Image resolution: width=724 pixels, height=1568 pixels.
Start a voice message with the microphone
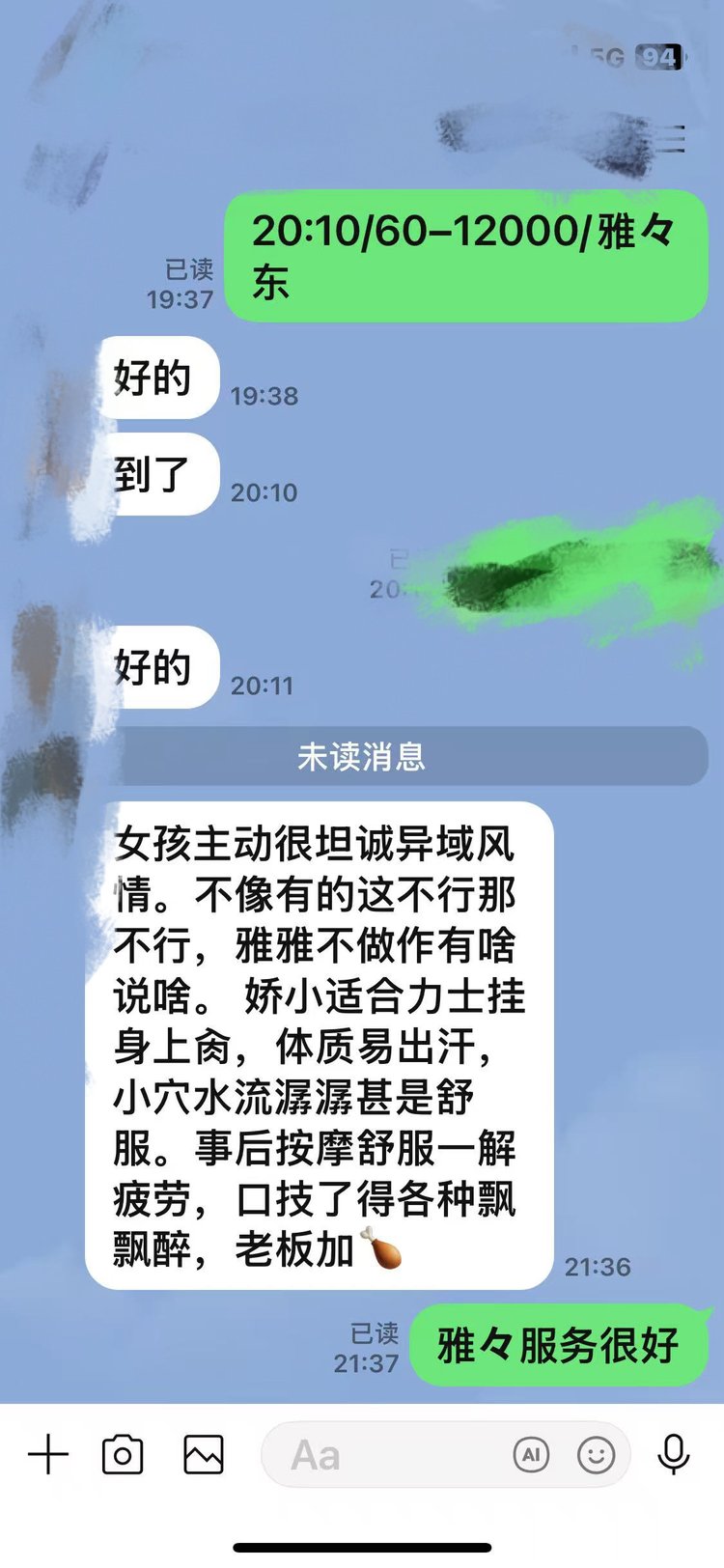[673, 1454]
